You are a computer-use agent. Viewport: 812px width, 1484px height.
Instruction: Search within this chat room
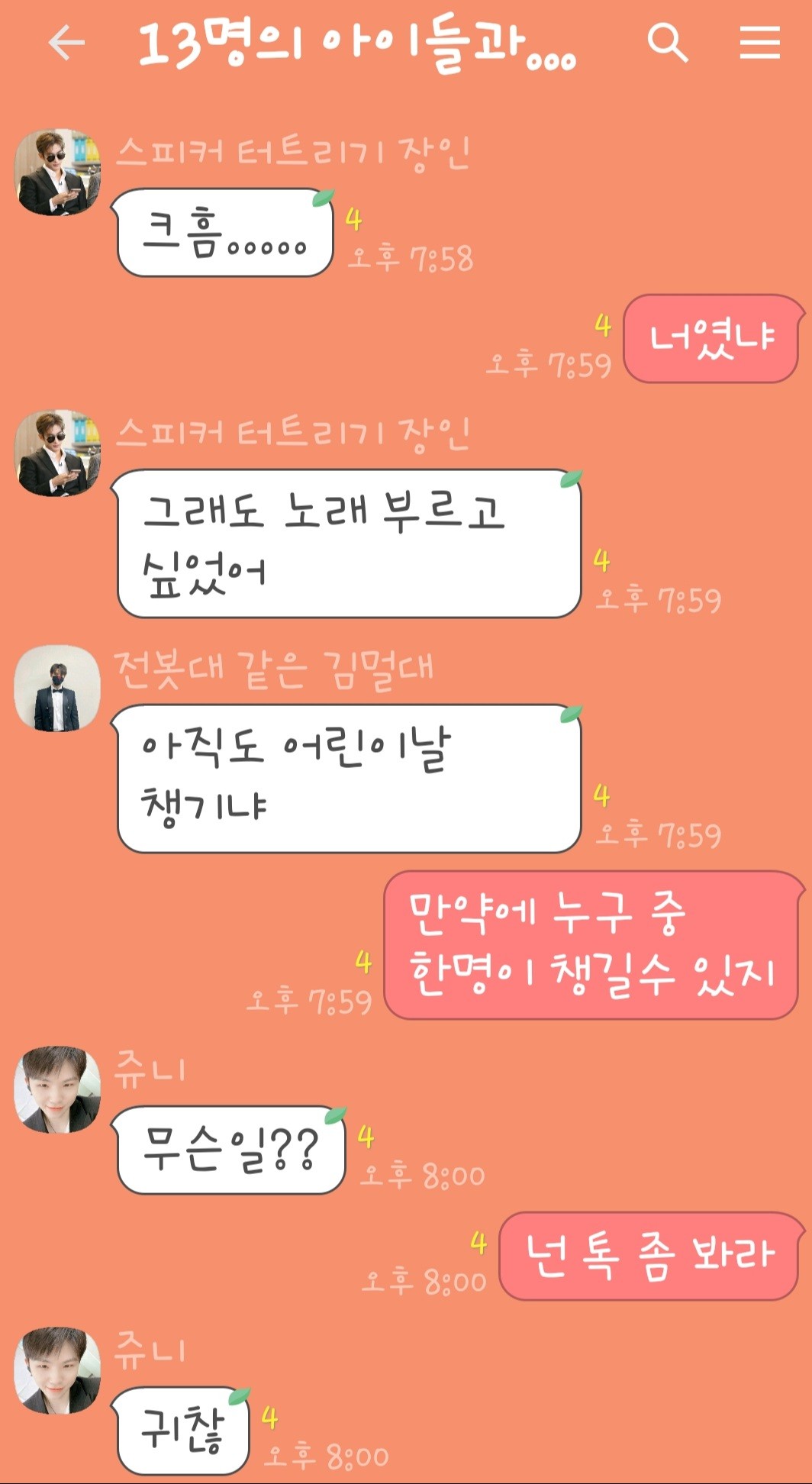tap(668, 42)
